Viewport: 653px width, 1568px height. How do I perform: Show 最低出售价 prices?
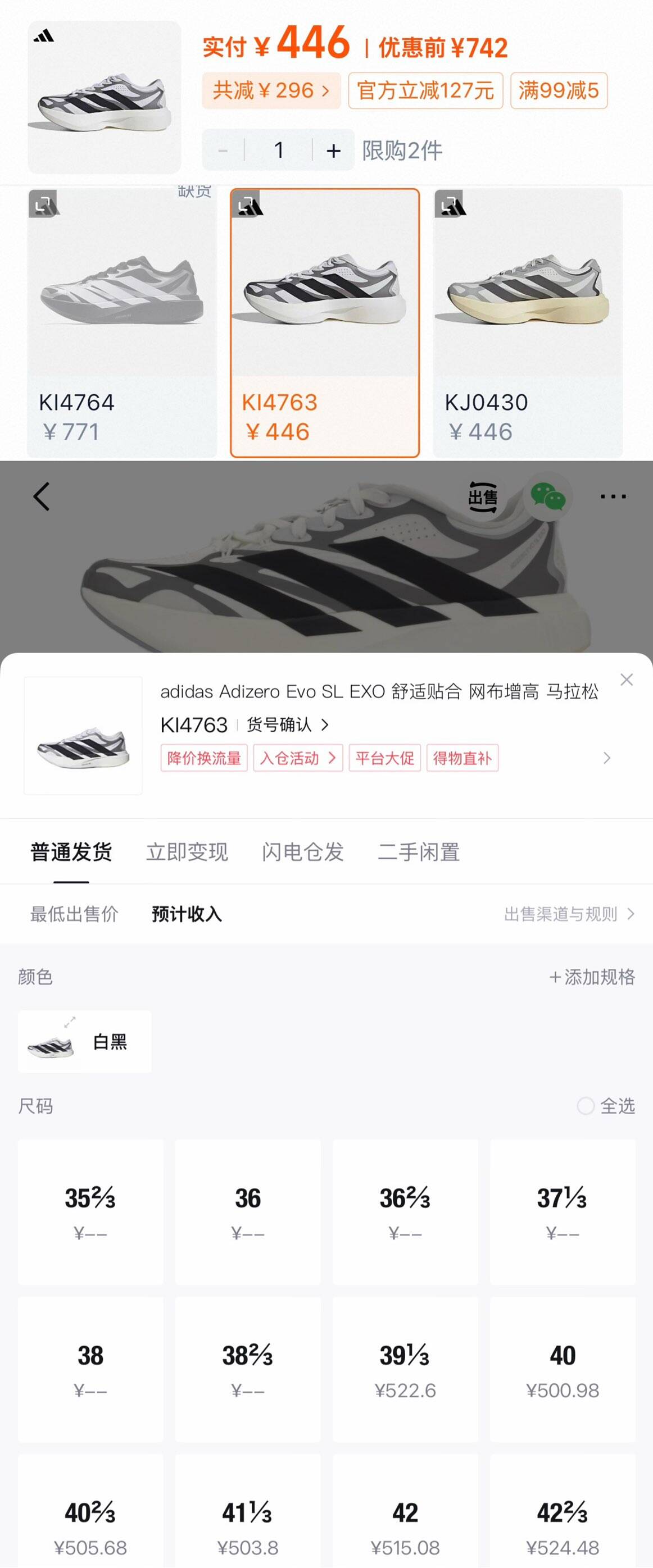(74, 914)
